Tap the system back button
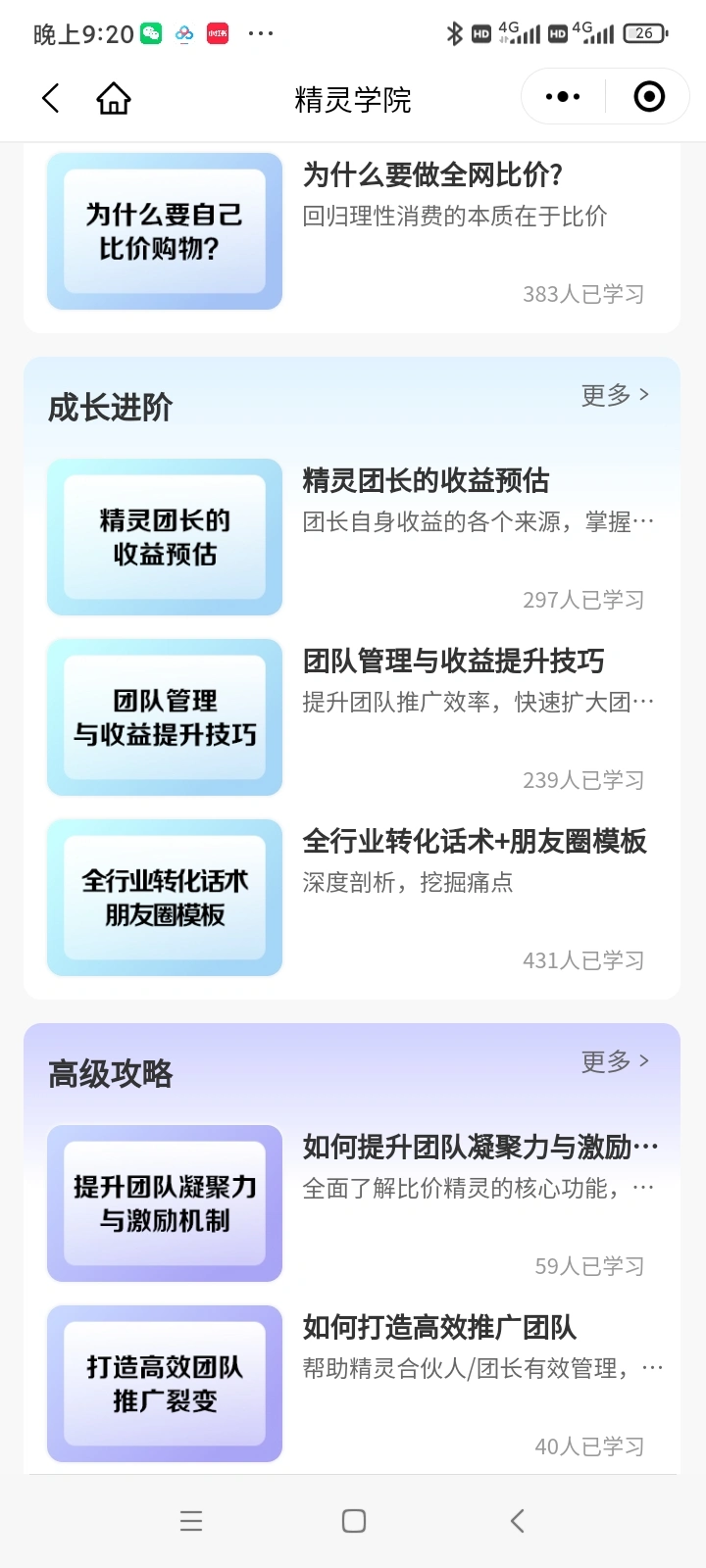Screen dimensions: 706x1568 pos(518,1521)
